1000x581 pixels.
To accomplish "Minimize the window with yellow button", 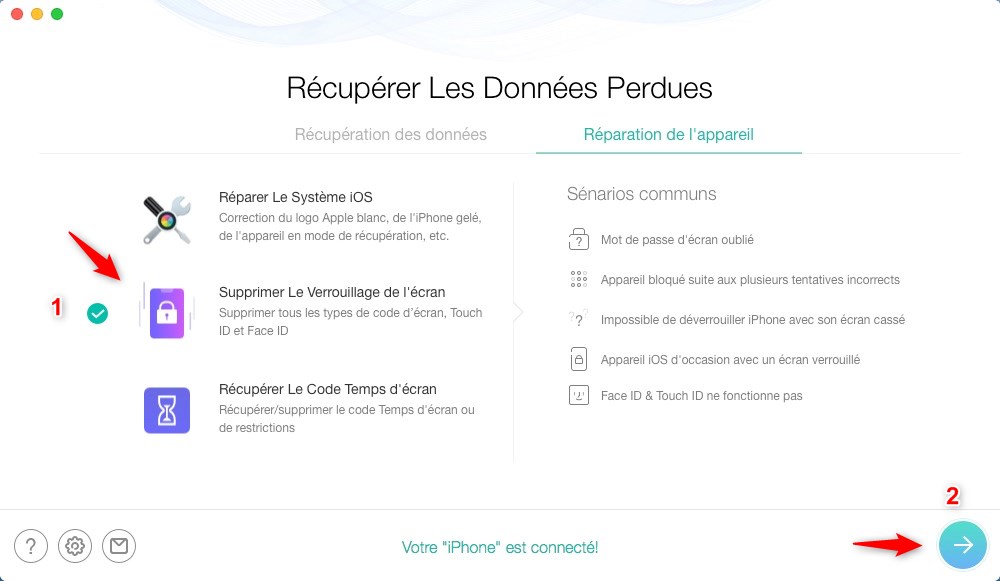I will (37, 15).
